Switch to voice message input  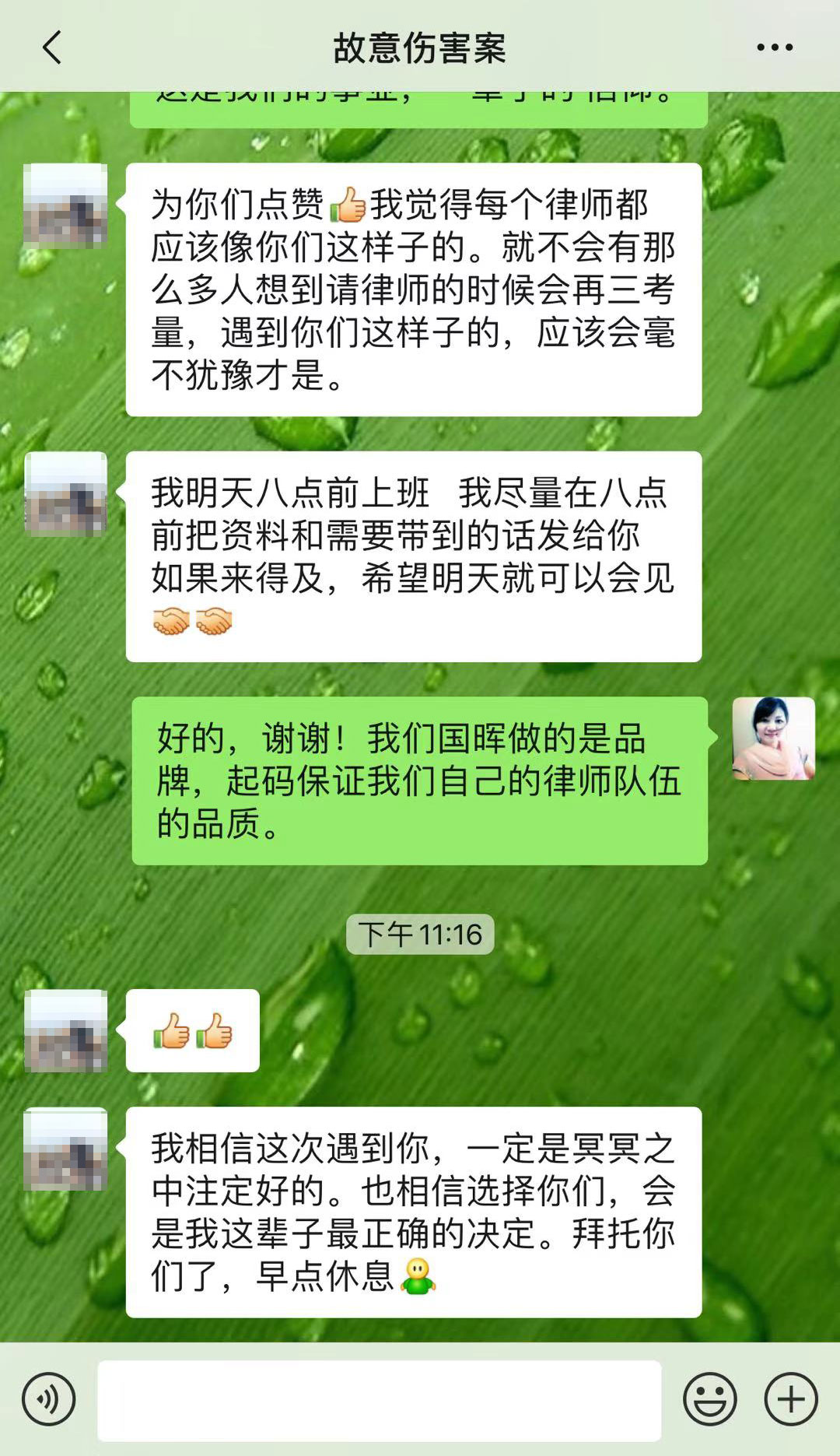pos(48,1399)
